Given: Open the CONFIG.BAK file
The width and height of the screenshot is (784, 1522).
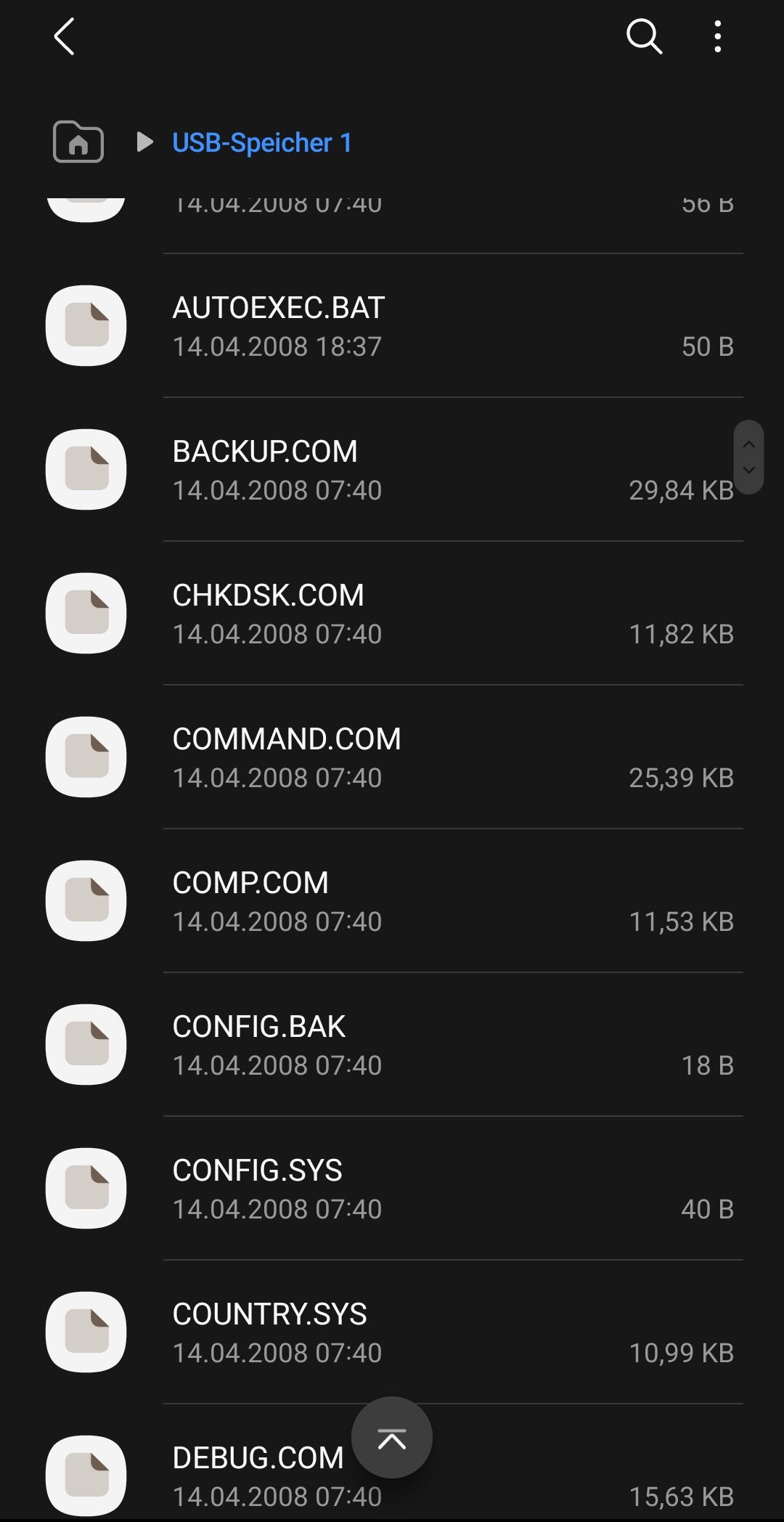Looking at the screenshot, I should tap(392, 1045).
